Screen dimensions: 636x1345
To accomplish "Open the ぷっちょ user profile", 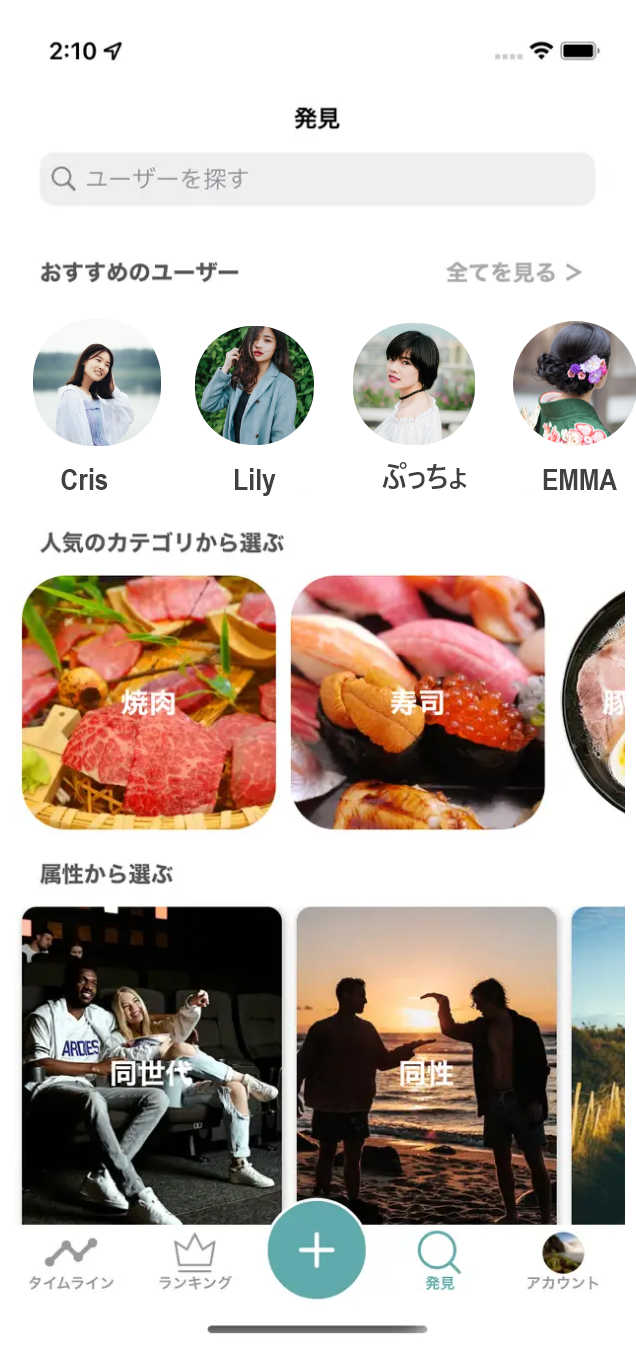I will coord(413,384).
